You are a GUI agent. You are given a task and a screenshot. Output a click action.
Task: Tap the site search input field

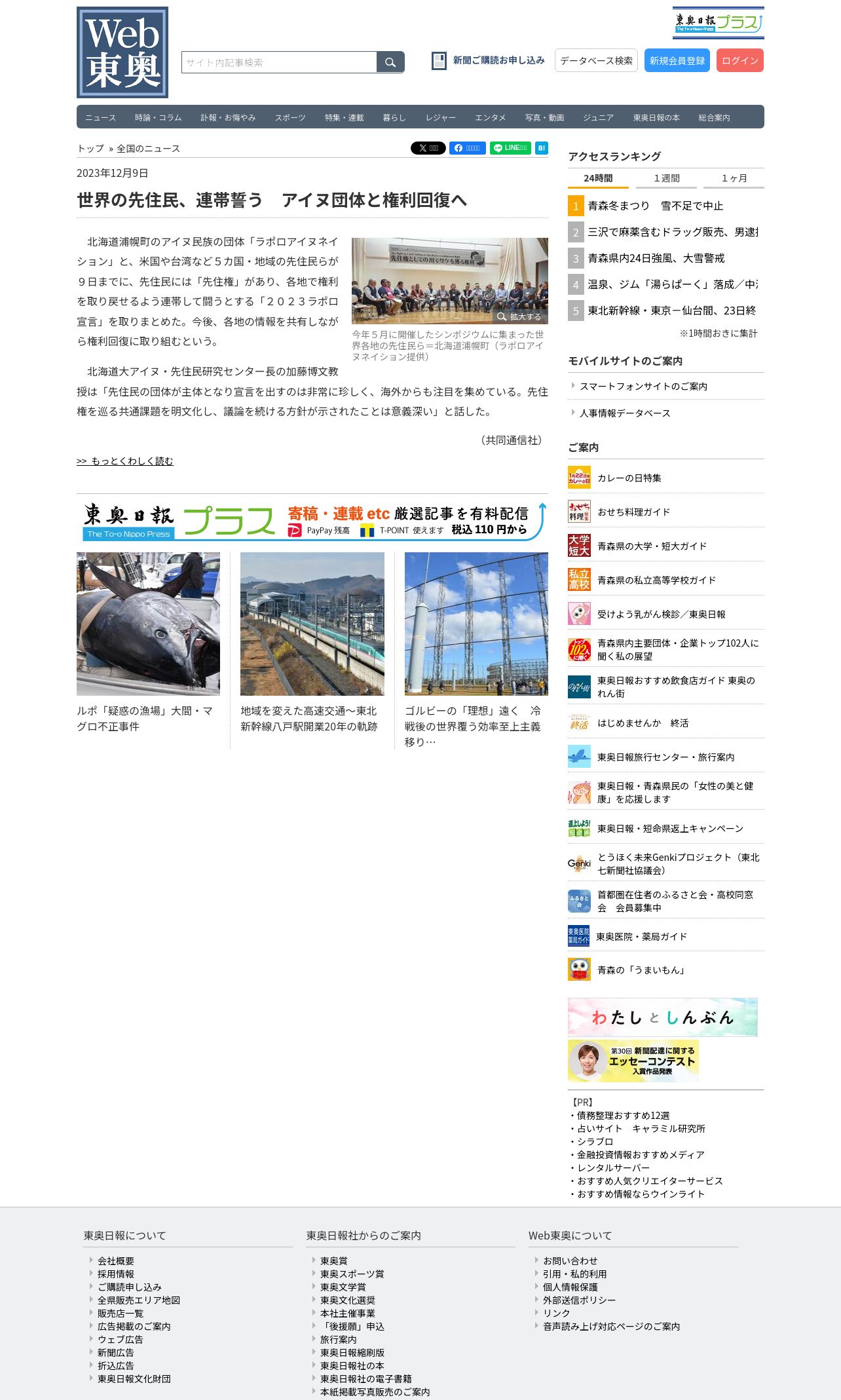[x=279, y=62]
